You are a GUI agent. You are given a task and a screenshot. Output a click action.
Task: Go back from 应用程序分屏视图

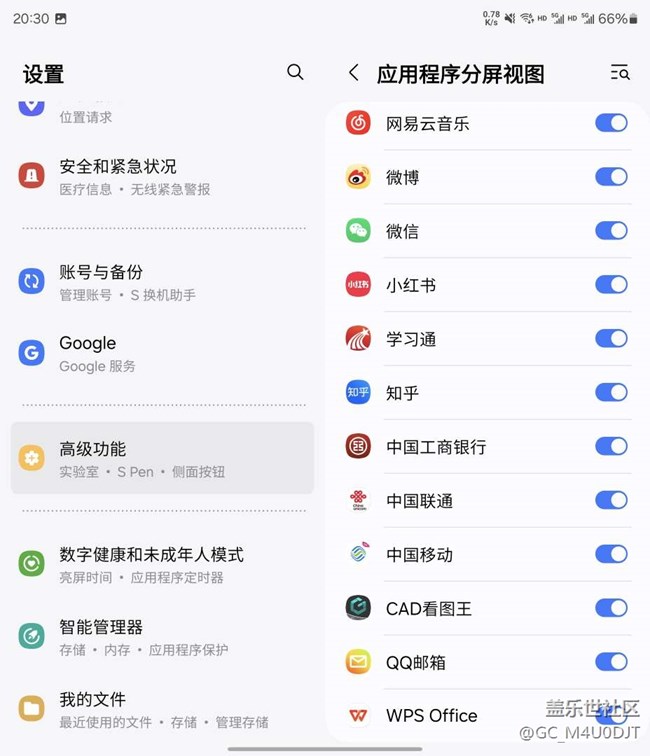353,73
